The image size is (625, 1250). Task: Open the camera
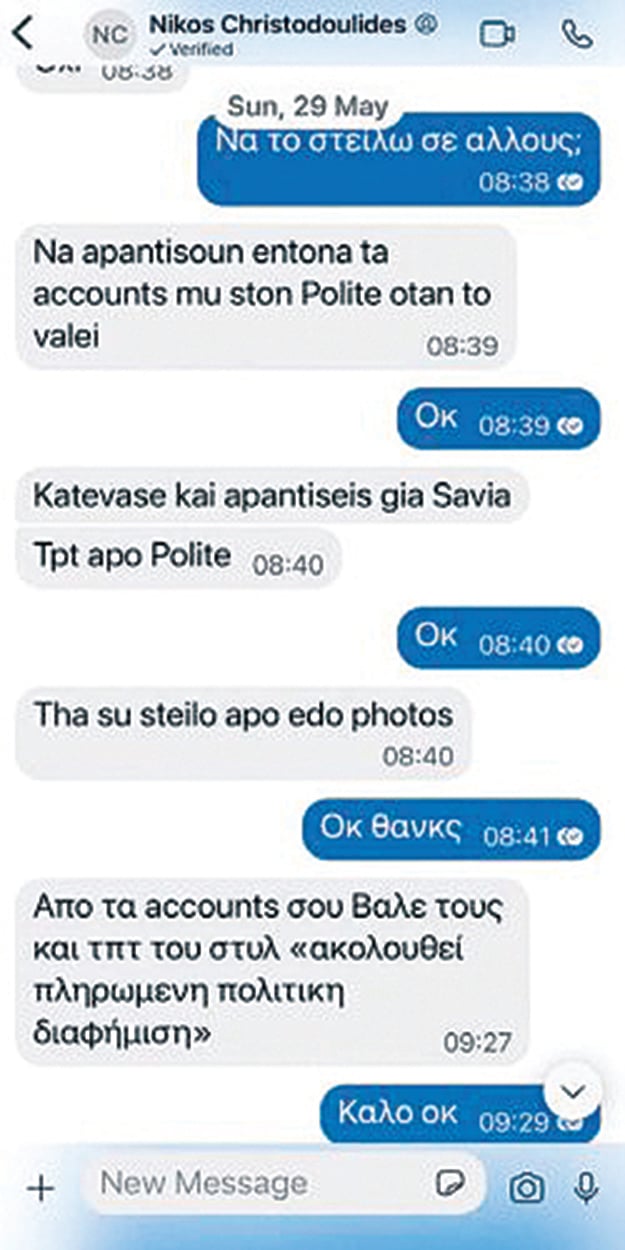527,1188
